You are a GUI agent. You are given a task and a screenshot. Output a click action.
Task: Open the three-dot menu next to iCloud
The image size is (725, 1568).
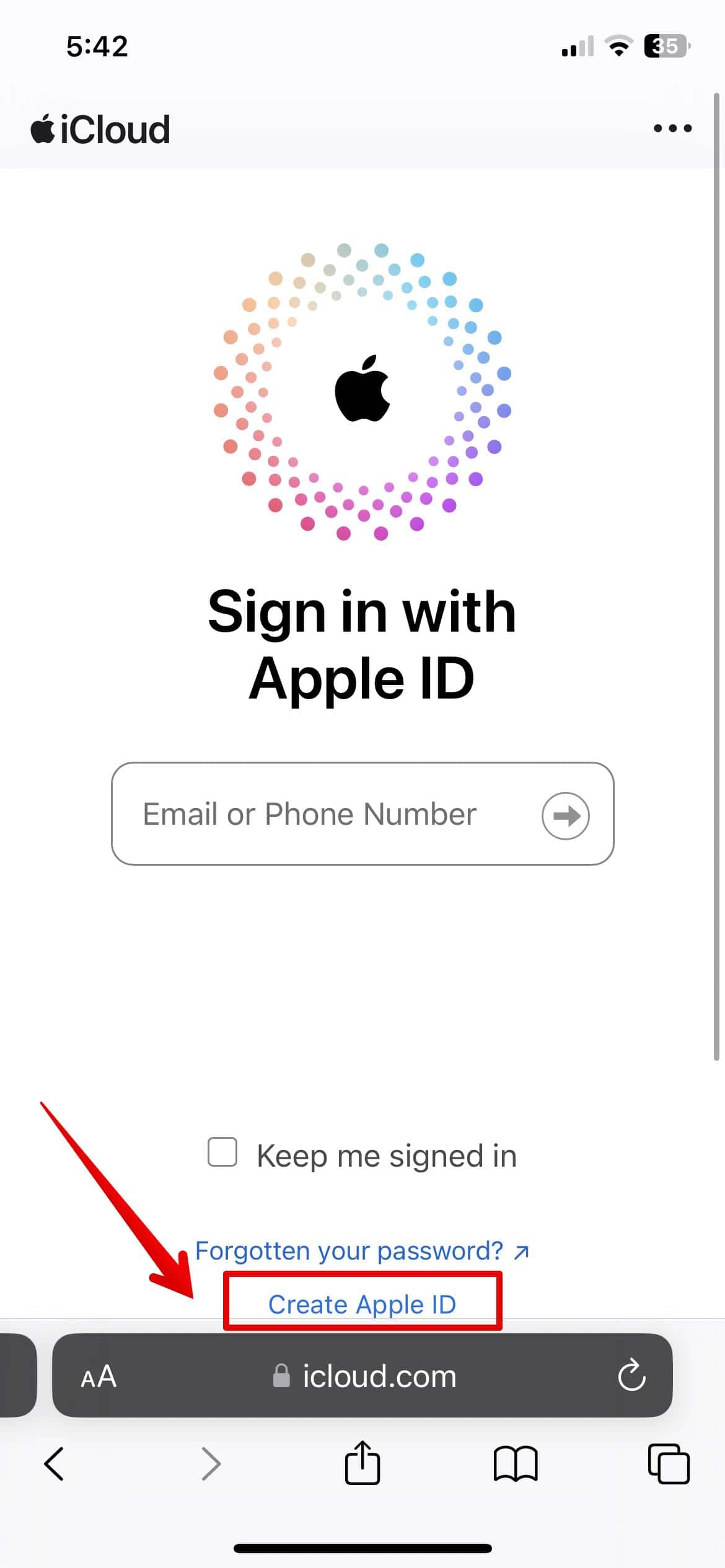(672, 128)
